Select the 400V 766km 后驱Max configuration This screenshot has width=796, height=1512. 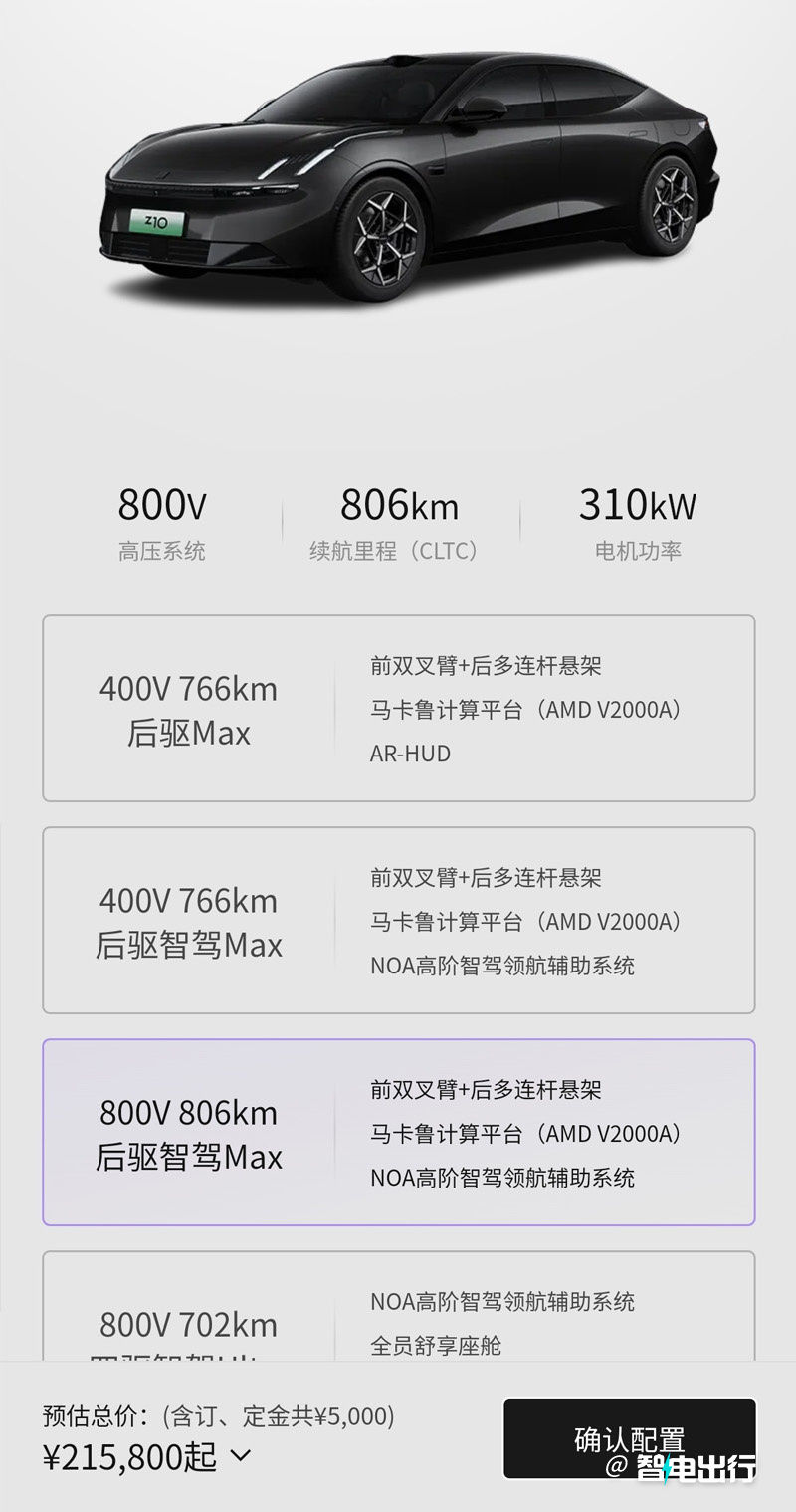tap(398, 708)
